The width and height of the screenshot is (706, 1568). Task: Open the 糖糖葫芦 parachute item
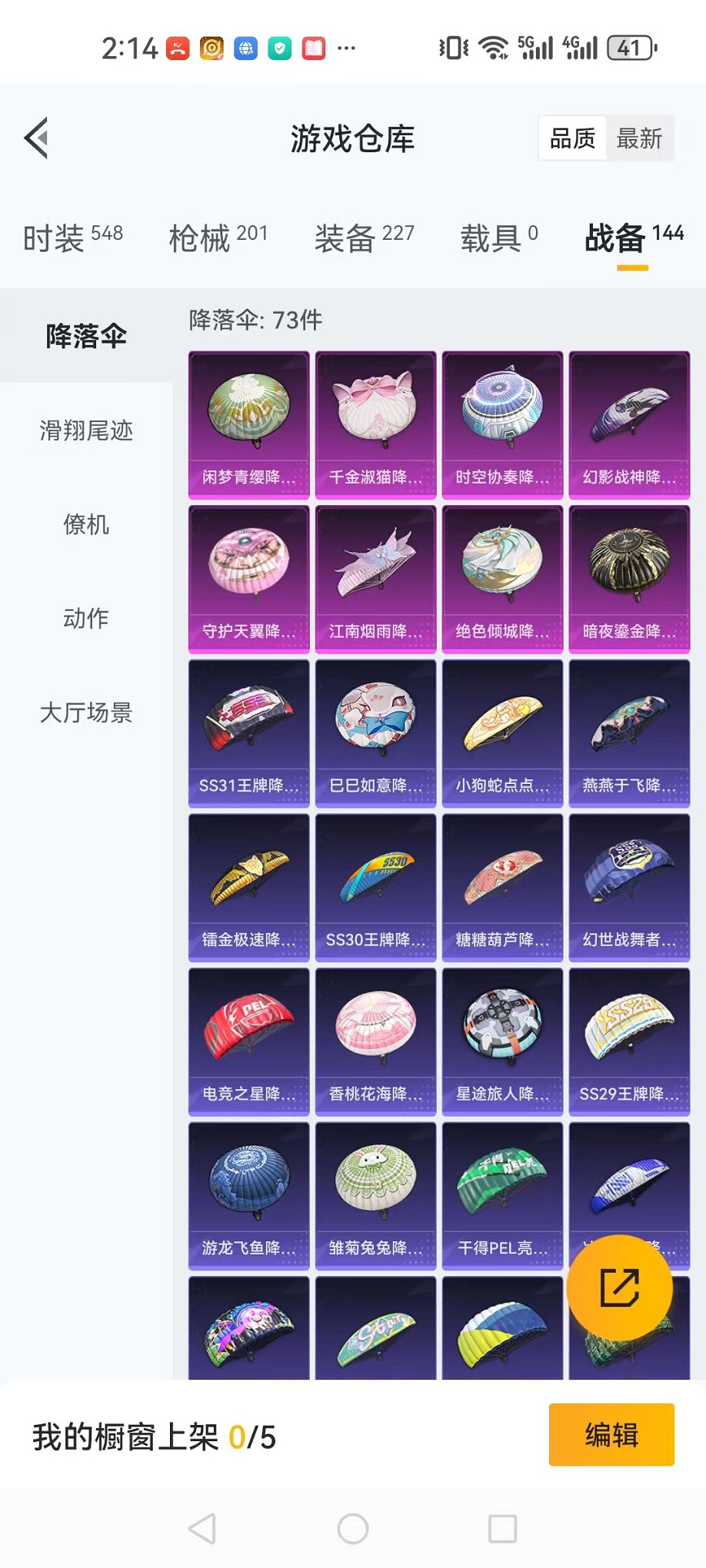tap(502, 888)
